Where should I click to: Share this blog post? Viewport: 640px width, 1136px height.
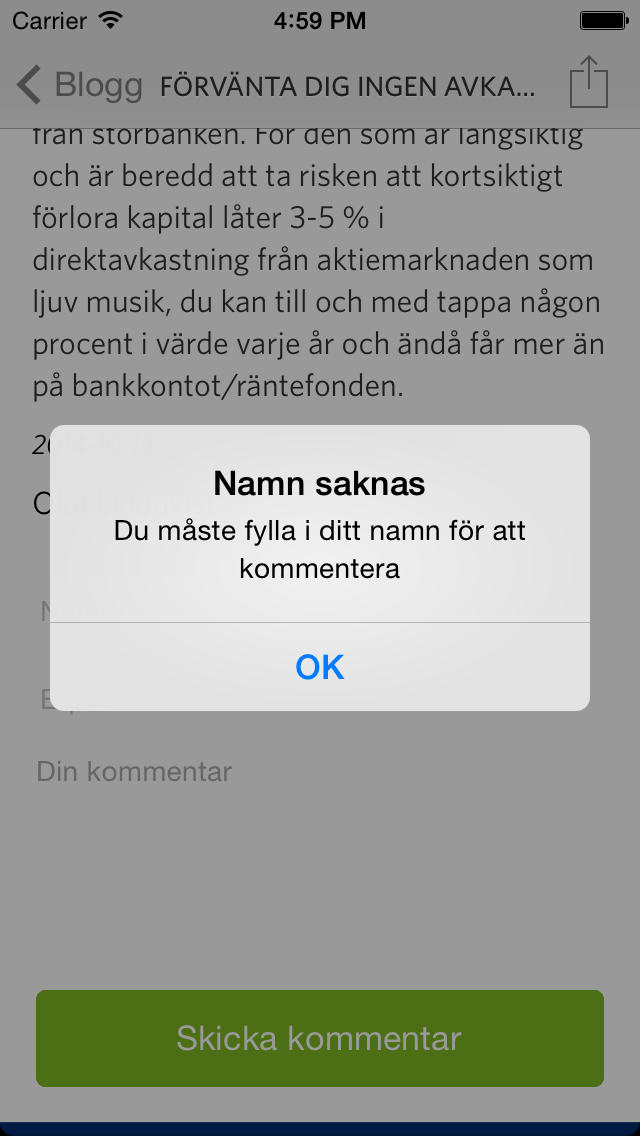click(589, 82)
